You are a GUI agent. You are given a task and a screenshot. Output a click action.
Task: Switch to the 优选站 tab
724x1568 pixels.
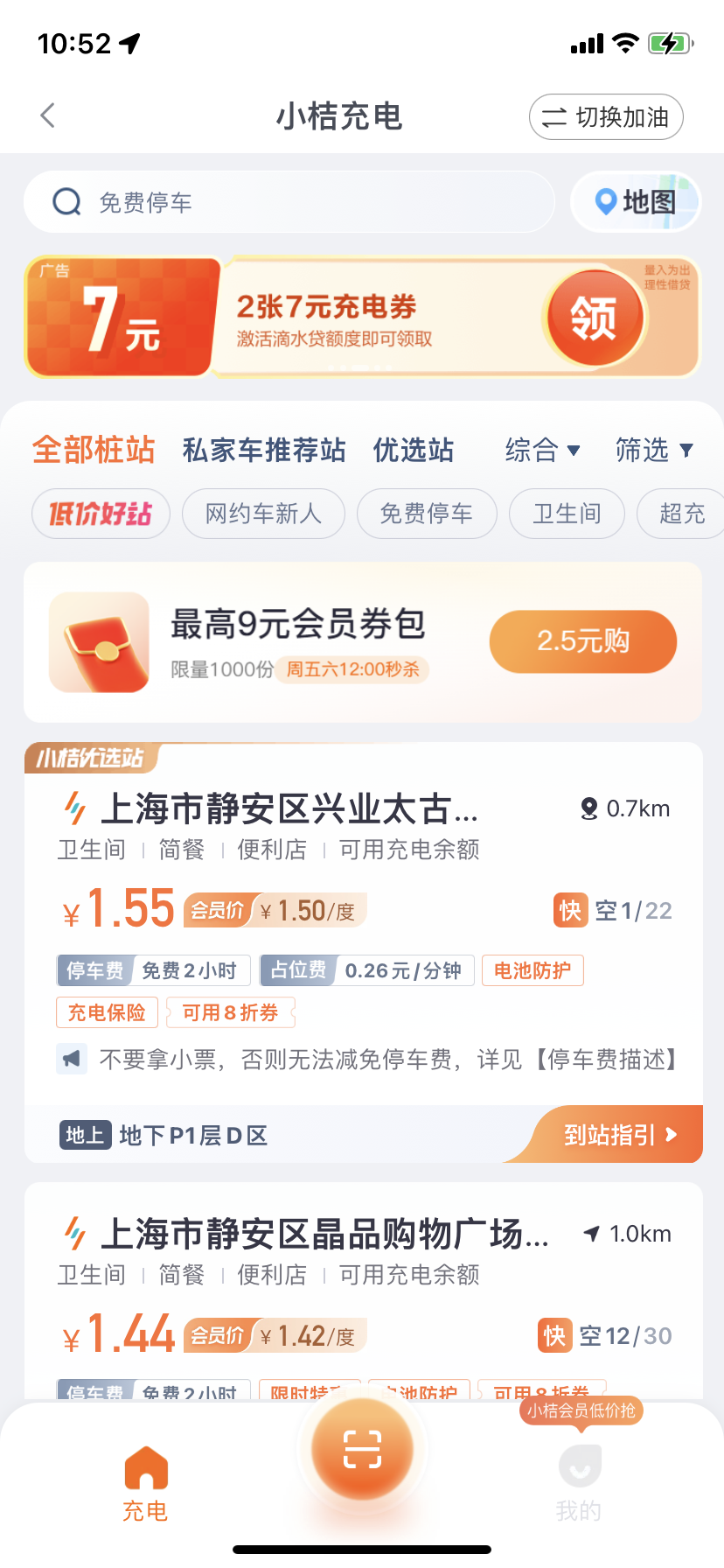(414, 450)
